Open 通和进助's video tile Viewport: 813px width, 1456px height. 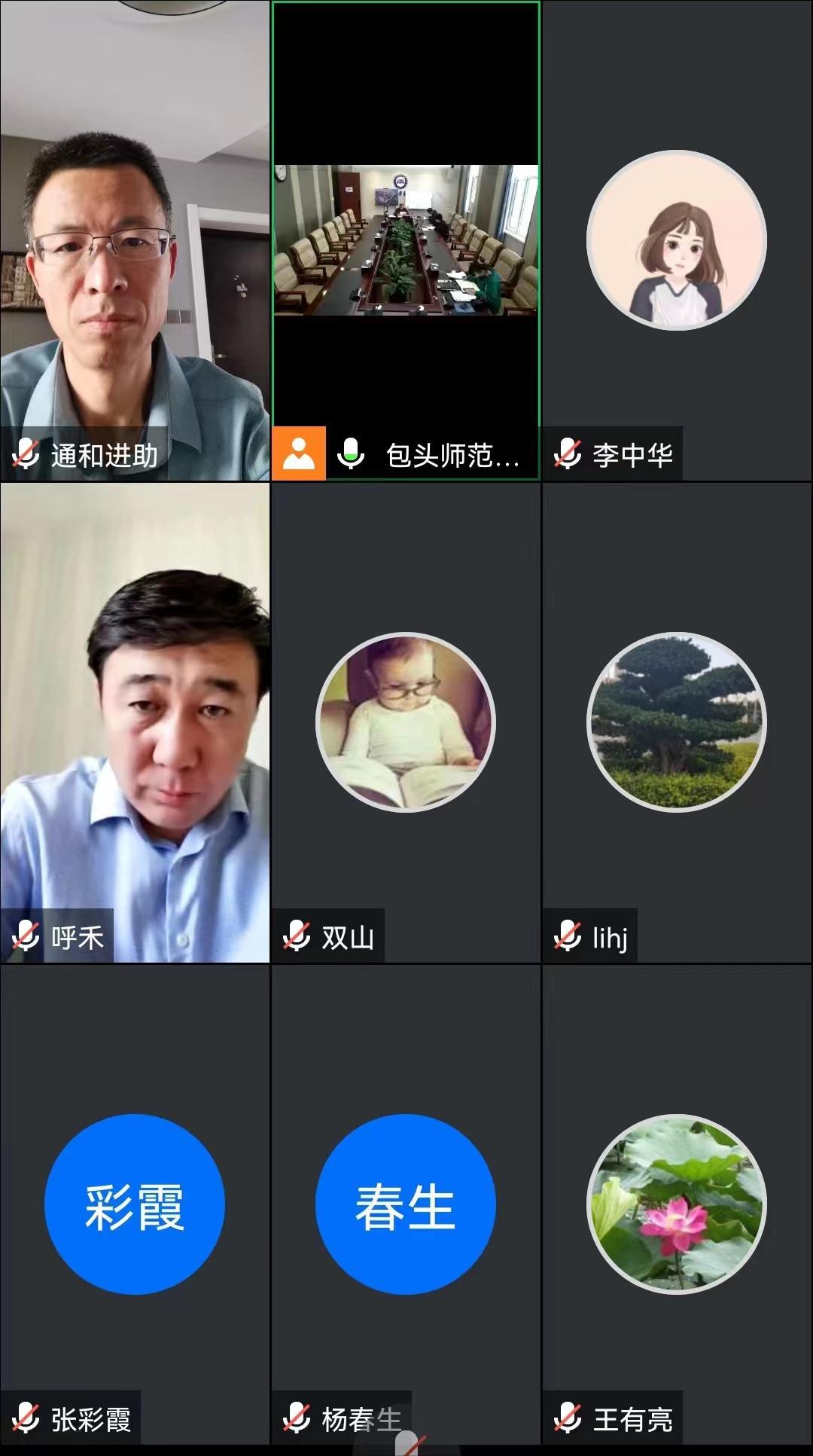[x=135, y=241]
